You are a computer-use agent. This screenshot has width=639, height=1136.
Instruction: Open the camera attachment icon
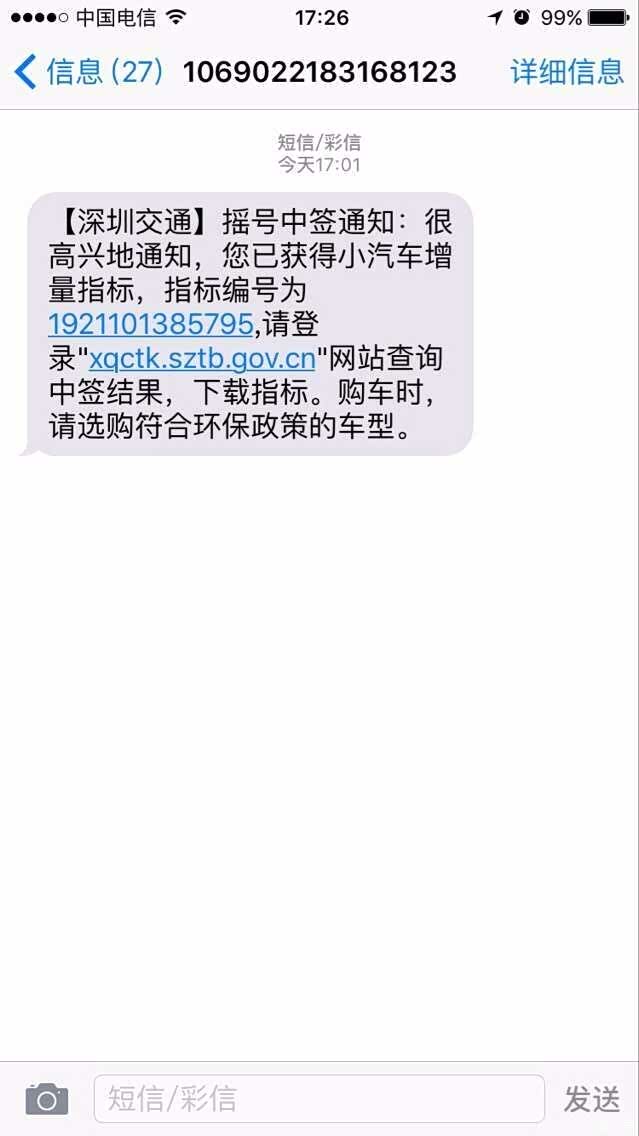pos(47,1099)
